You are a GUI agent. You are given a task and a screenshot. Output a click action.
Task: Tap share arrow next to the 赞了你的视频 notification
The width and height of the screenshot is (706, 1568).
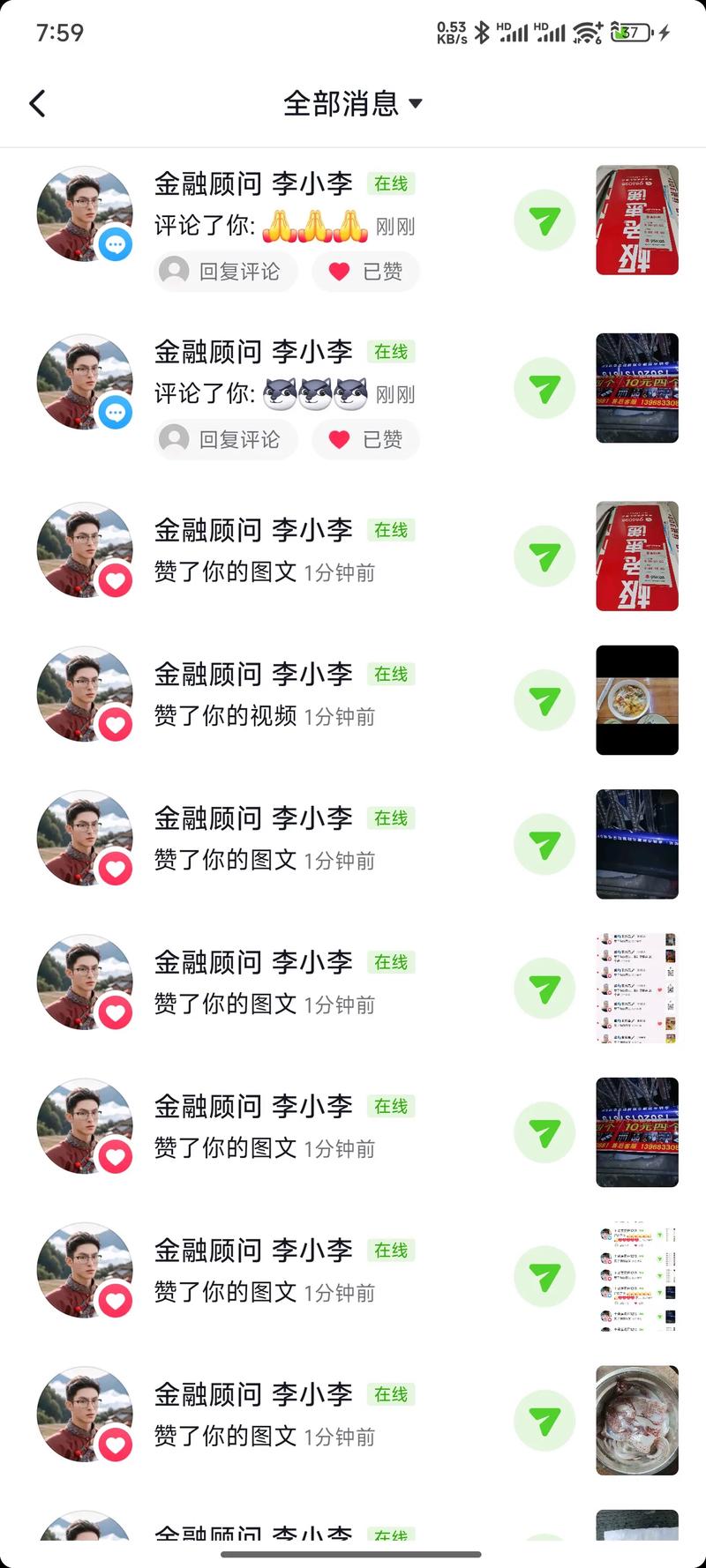pos(545,700)
